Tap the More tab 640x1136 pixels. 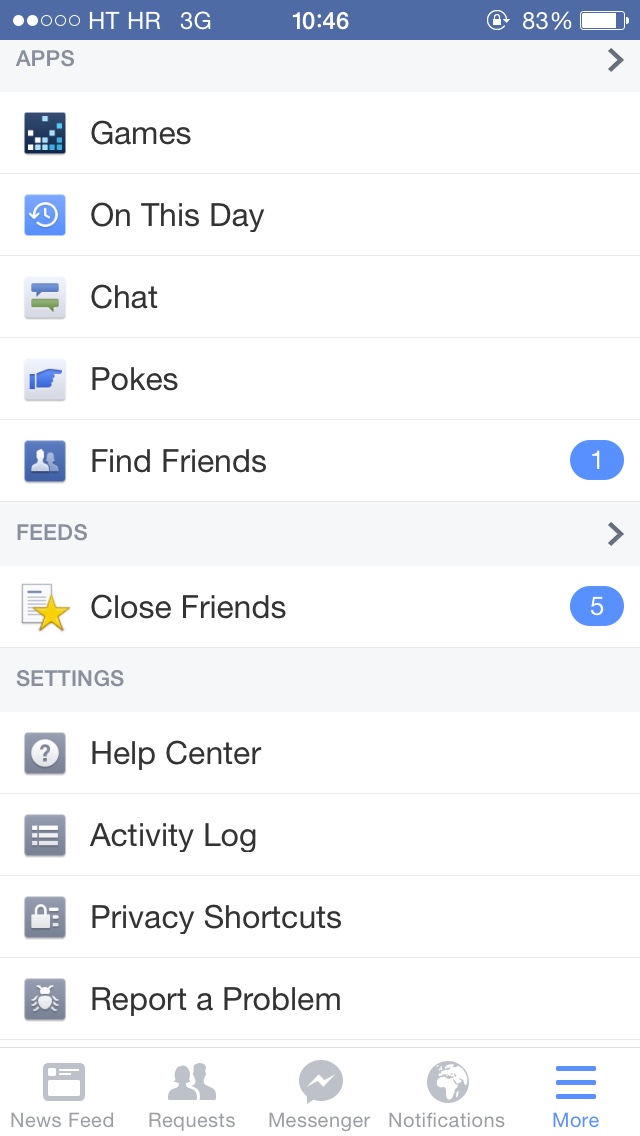coord(576,1093)
